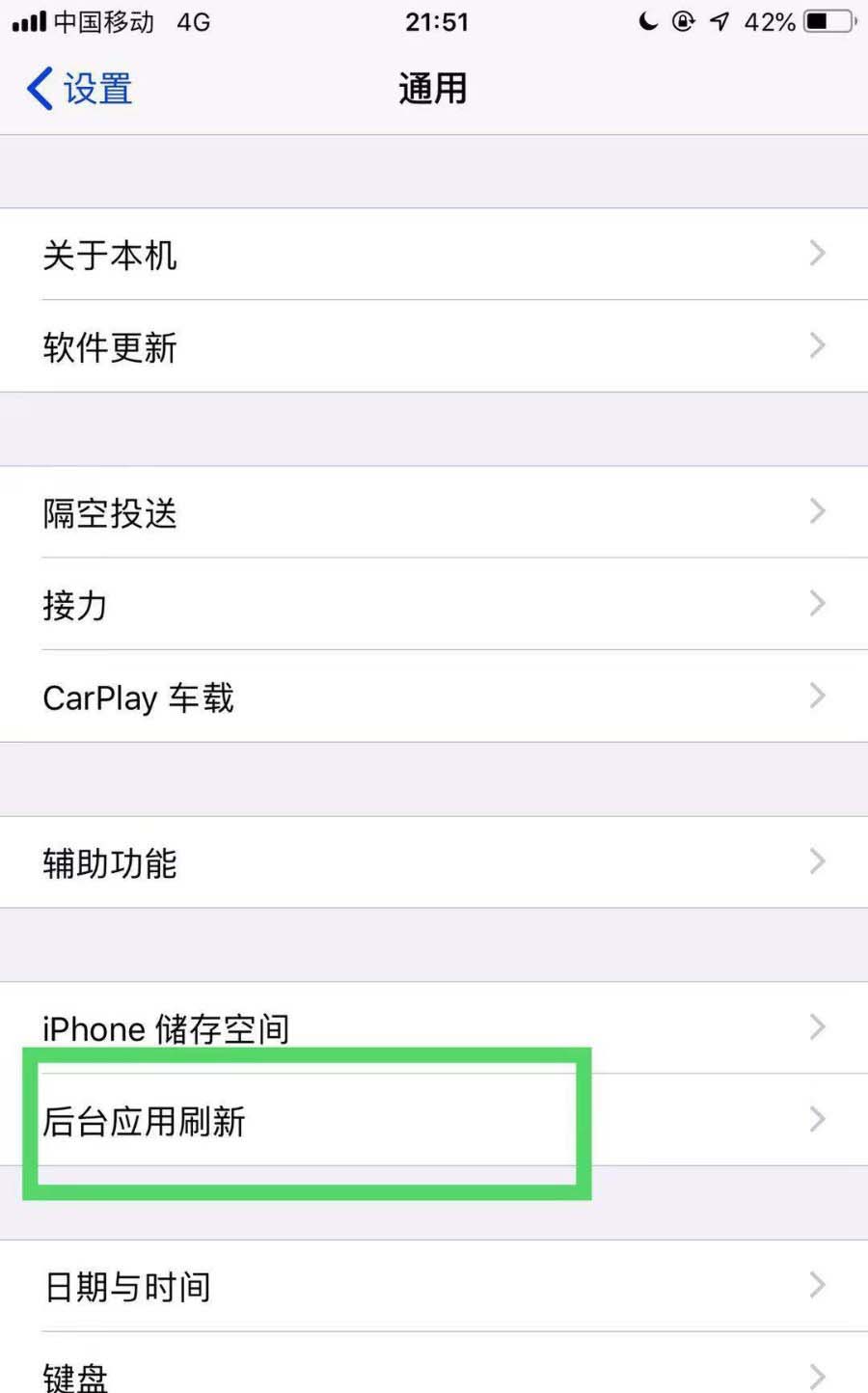Open 关于本机
Screen dimensions: 868x1393
(x=434, y=254)
